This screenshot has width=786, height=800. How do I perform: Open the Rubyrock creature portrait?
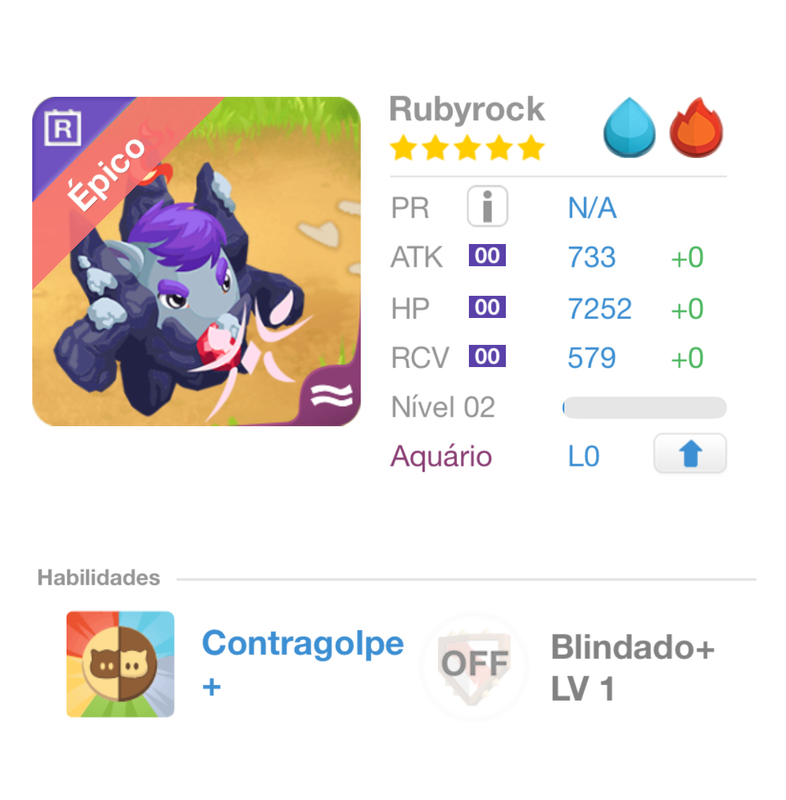(x=196, y=261)
